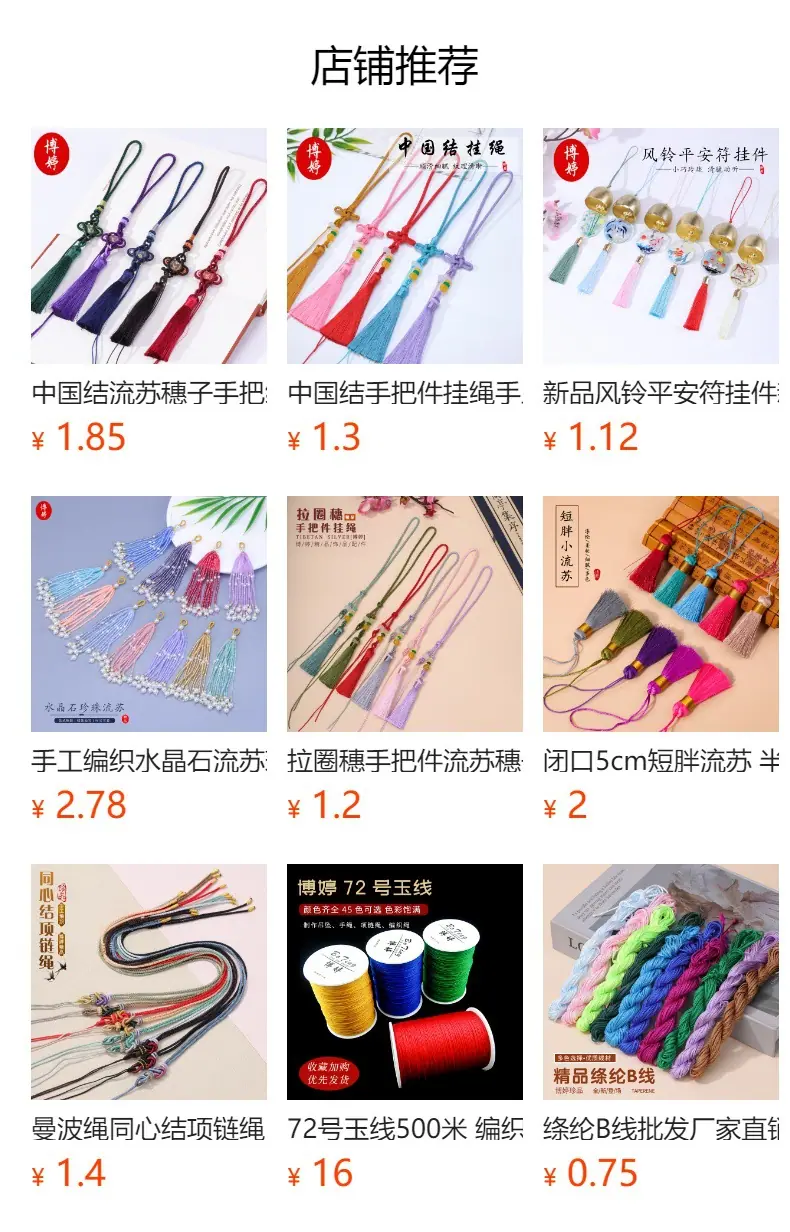Image resolution: width=790 pixels, height=1232 pixels.
Task: Open the 绦纶B线批发 product at ¥0.75
Action: click(661, 1028)
